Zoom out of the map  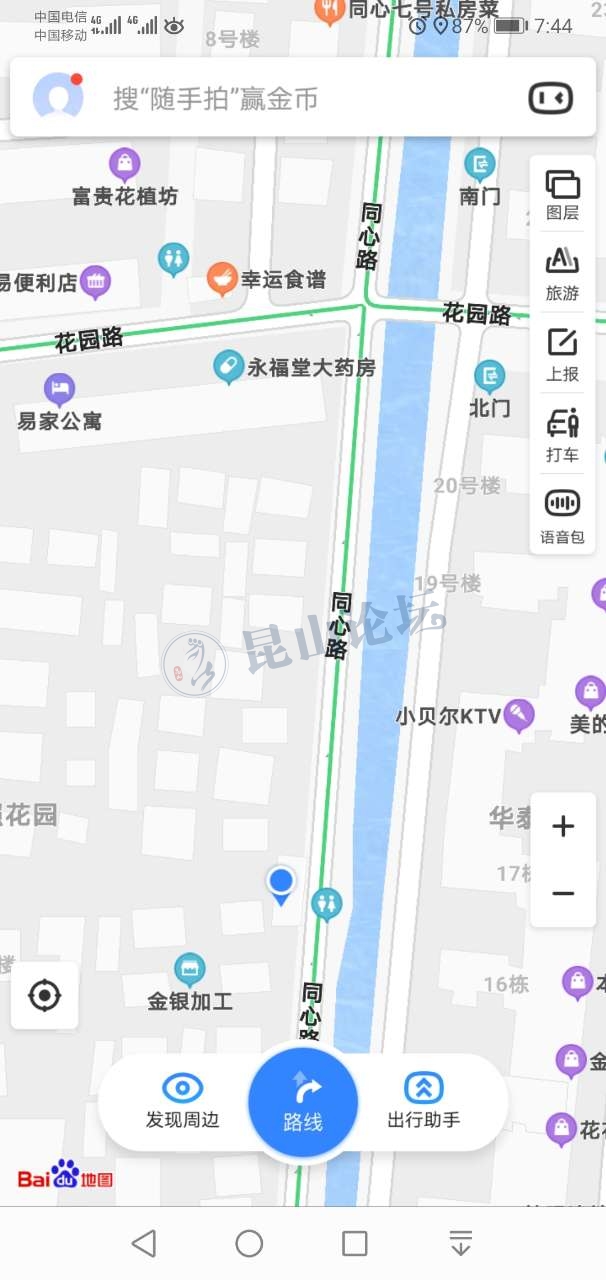click(563, 893)
